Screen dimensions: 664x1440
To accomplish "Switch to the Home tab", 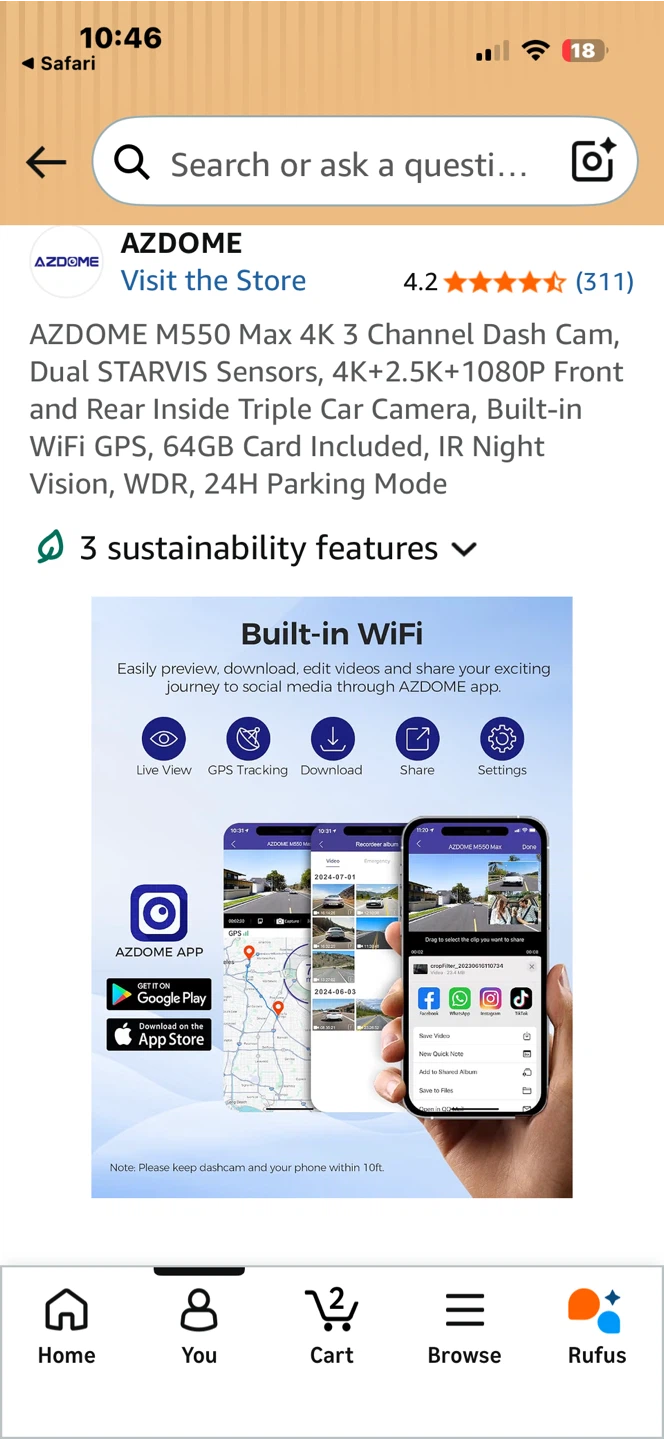I will [x=66, y=1328].
